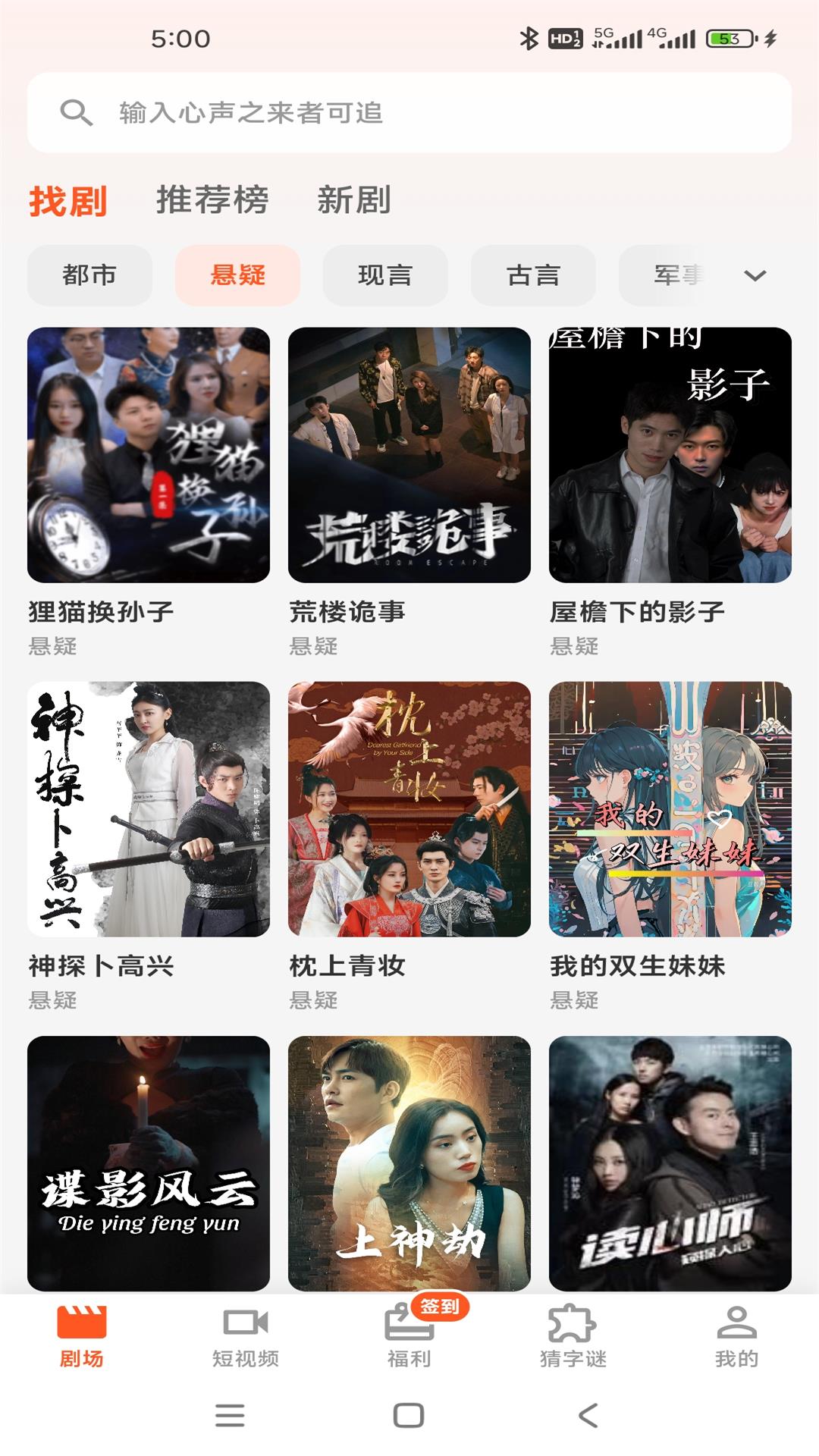Select the 古言 category option
This screenshot has width=819, height=1456.
click(532, 276)
